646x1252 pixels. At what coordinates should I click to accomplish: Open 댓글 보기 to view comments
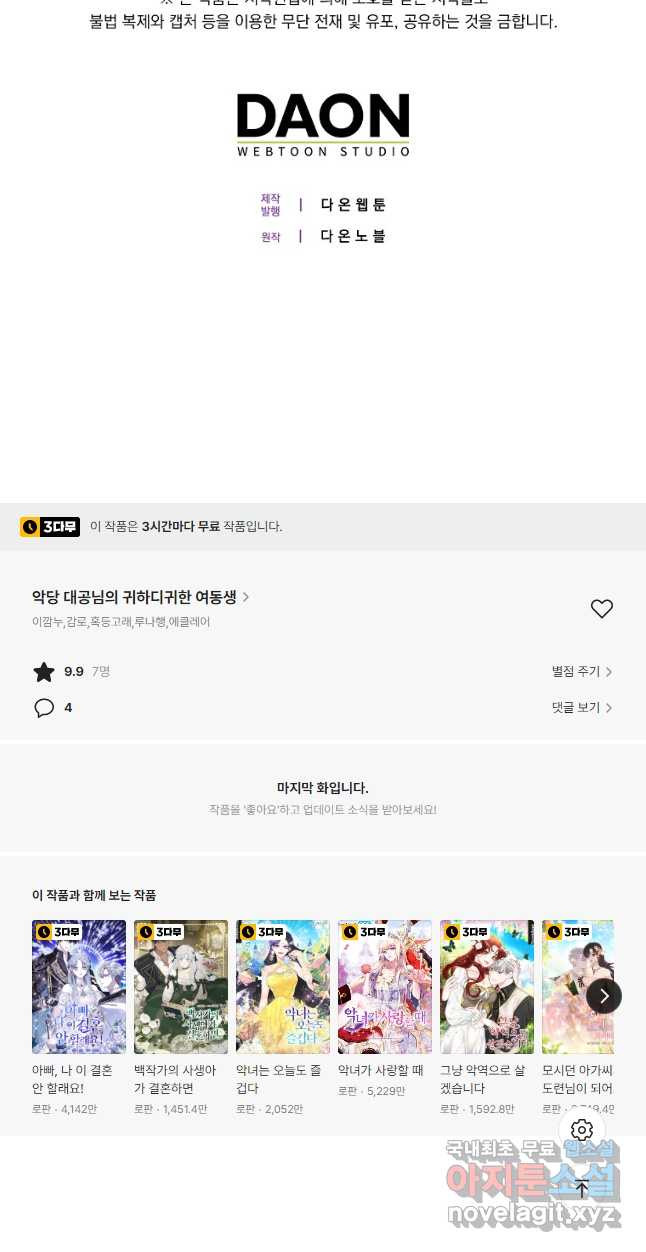pos(581,708)
